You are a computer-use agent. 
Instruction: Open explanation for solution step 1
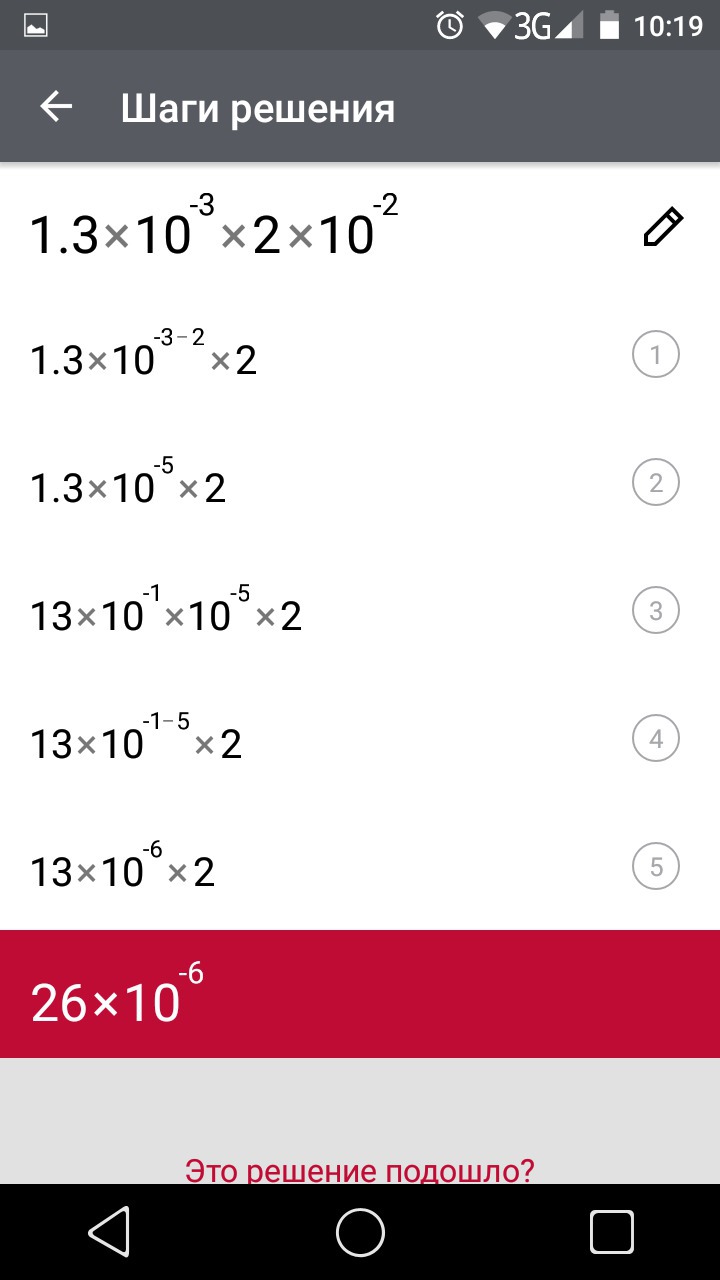point(656,355)
